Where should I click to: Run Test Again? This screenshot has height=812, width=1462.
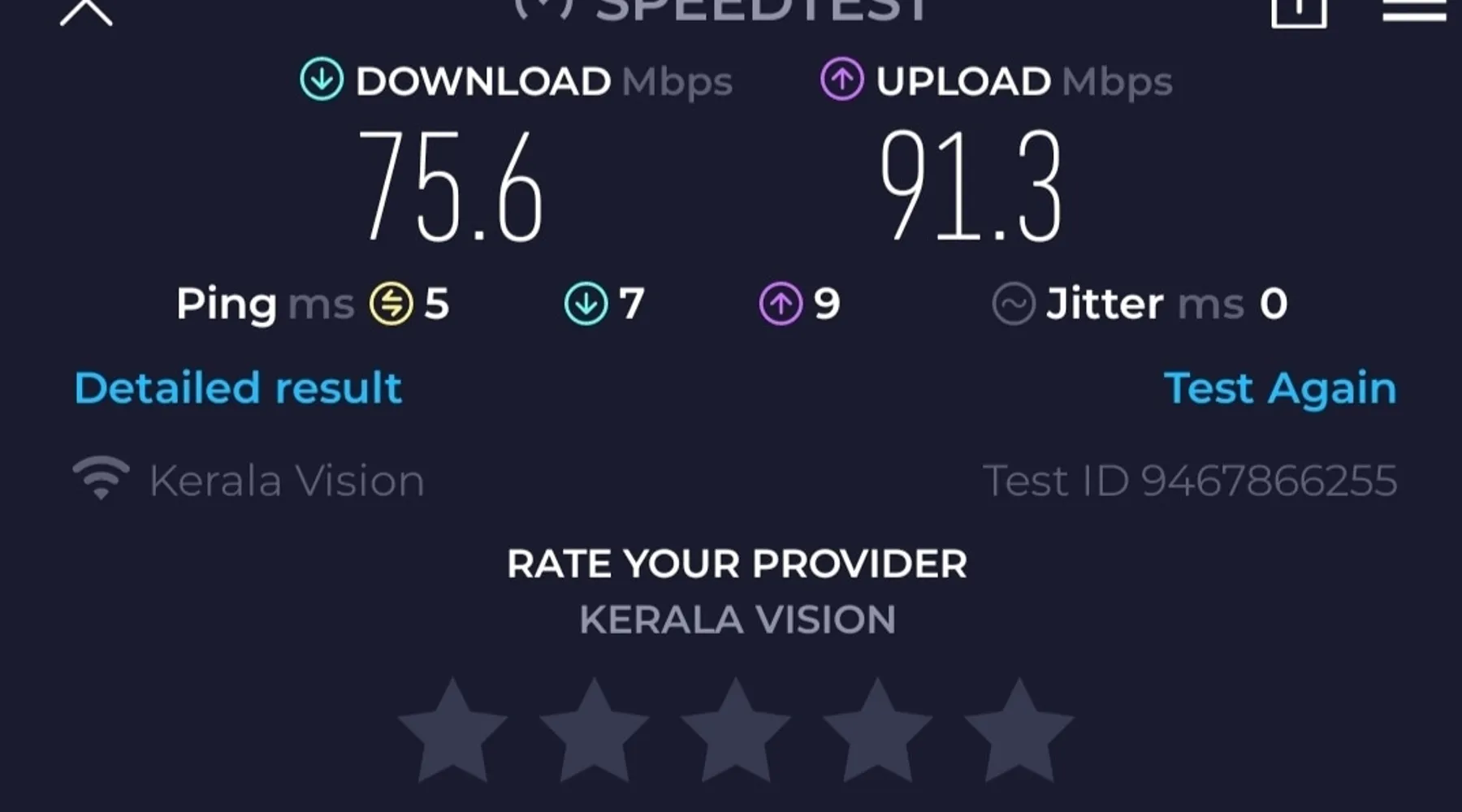point(1280,387)
